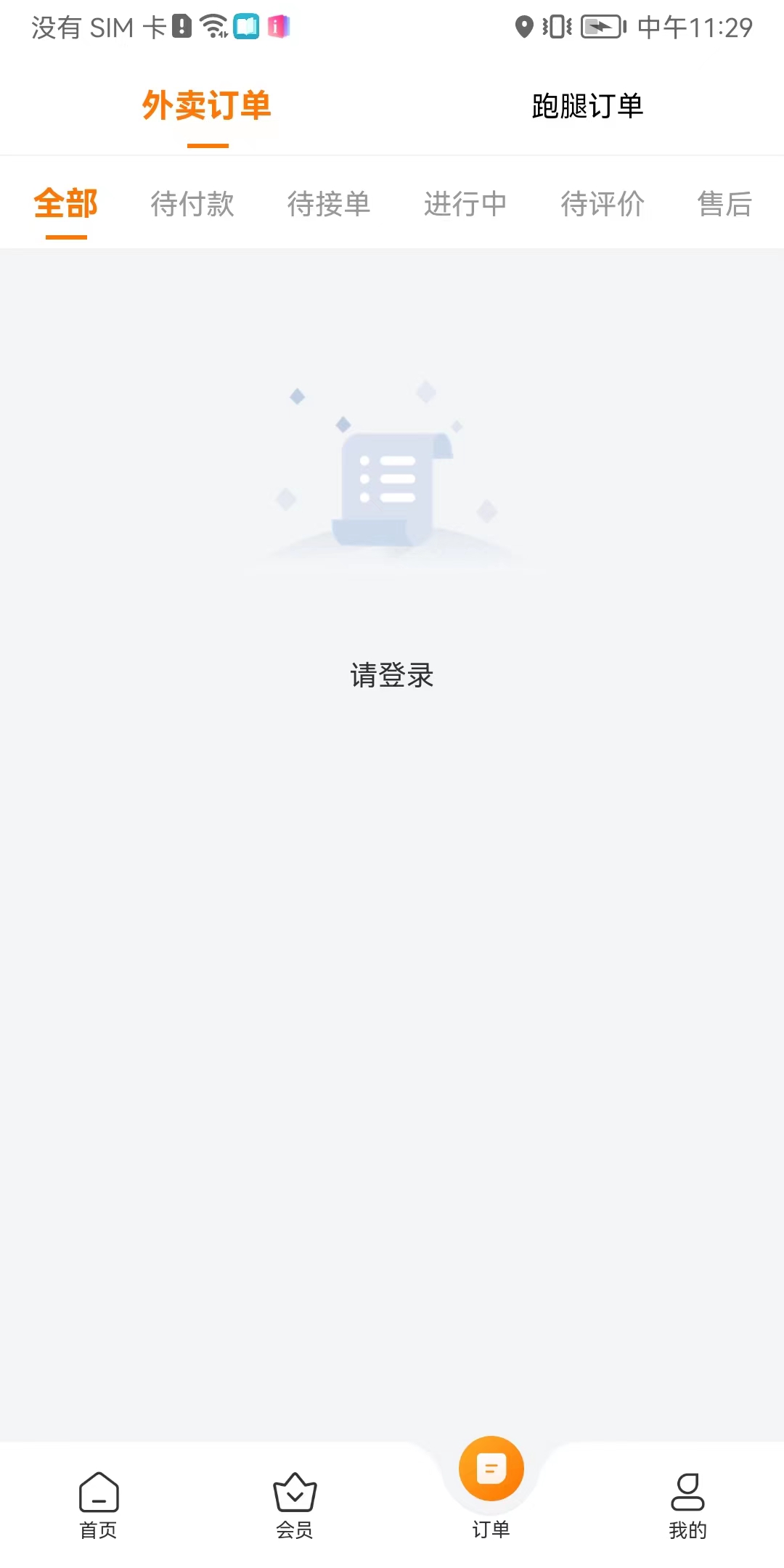784x1568 pixels.
Task: Tap 请登录 to log in
Action: (x=392, y=675)
